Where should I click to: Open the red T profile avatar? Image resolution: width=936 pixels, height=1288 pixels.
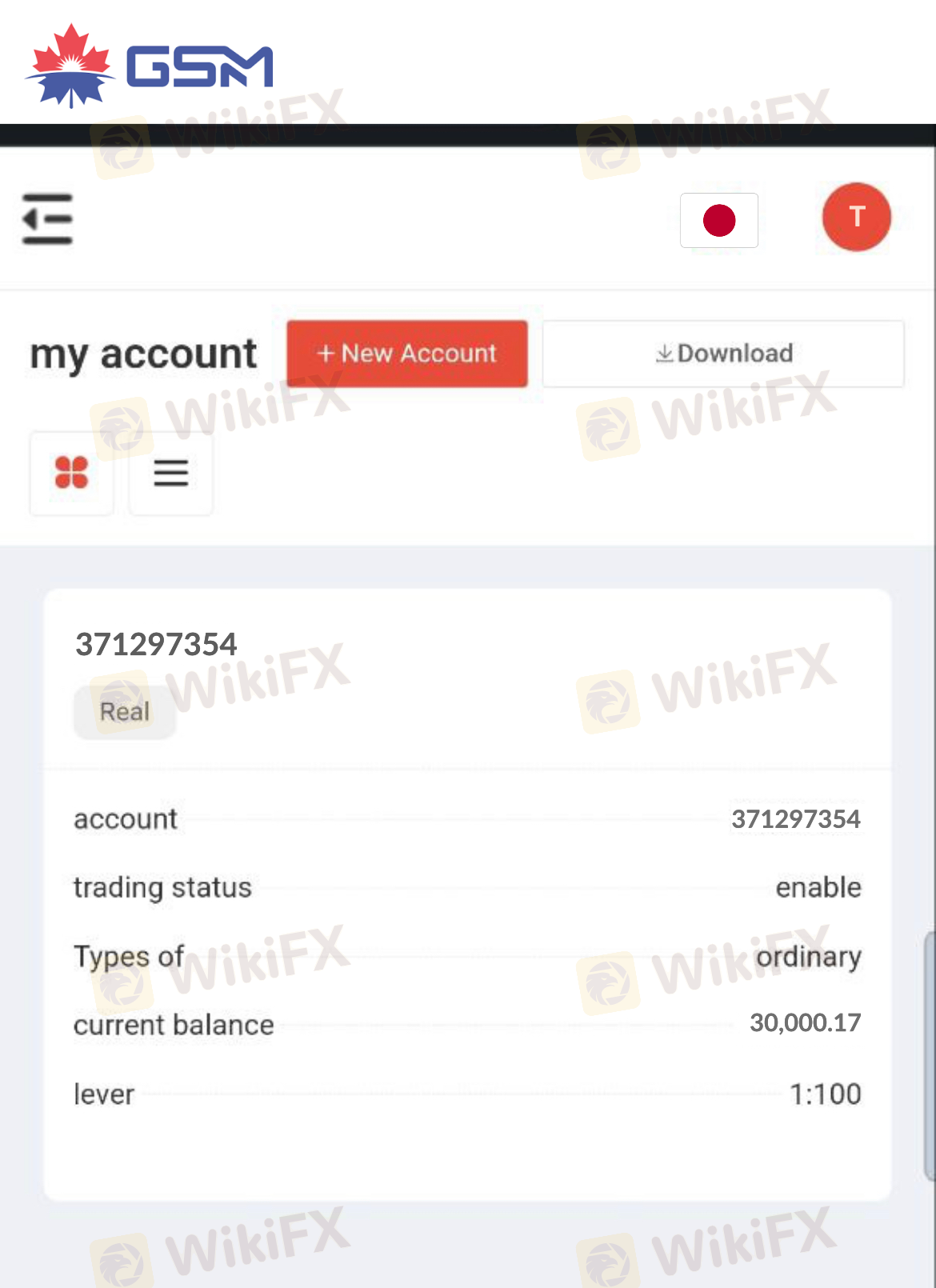point(856,217)
